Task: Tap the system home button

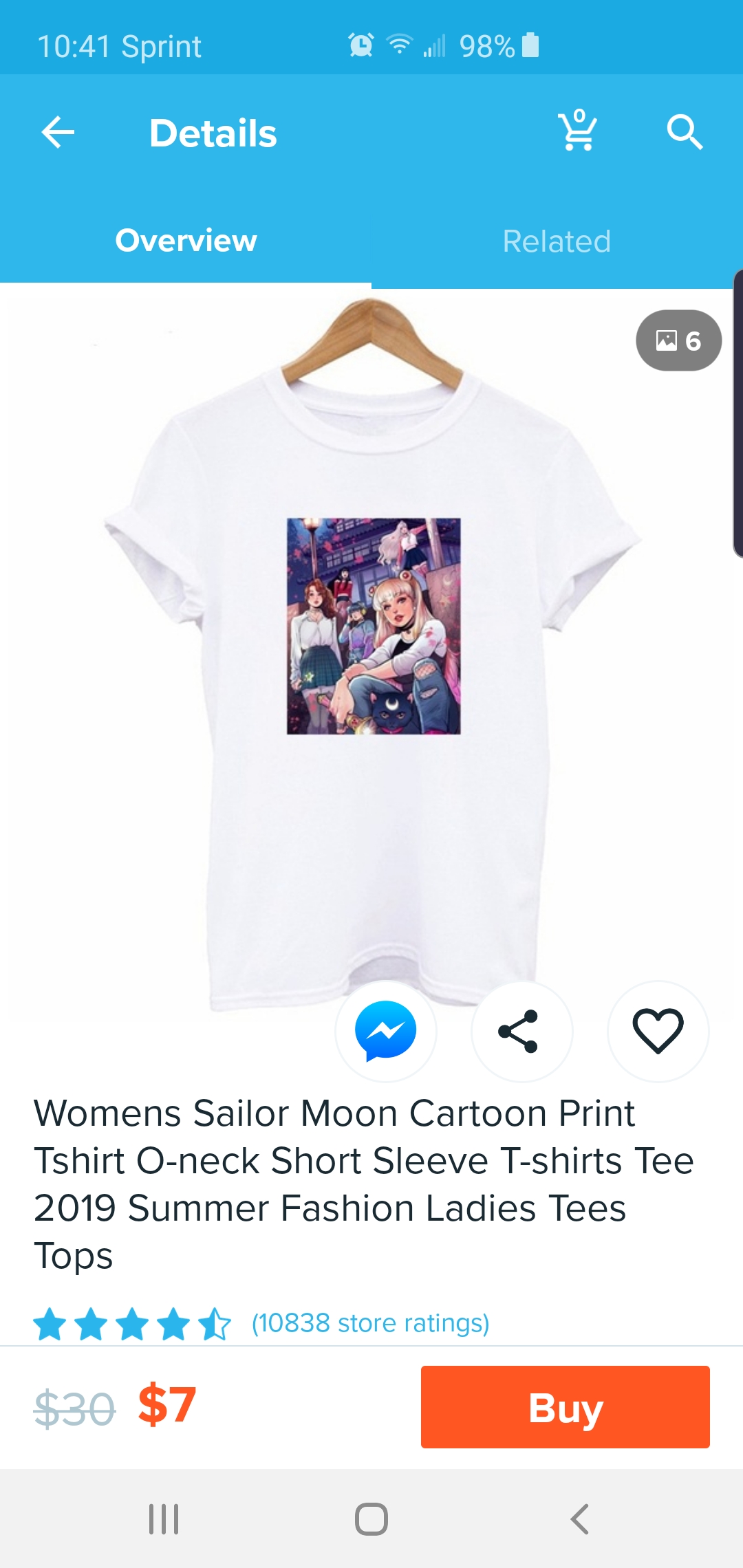Action: [371, 1519]
